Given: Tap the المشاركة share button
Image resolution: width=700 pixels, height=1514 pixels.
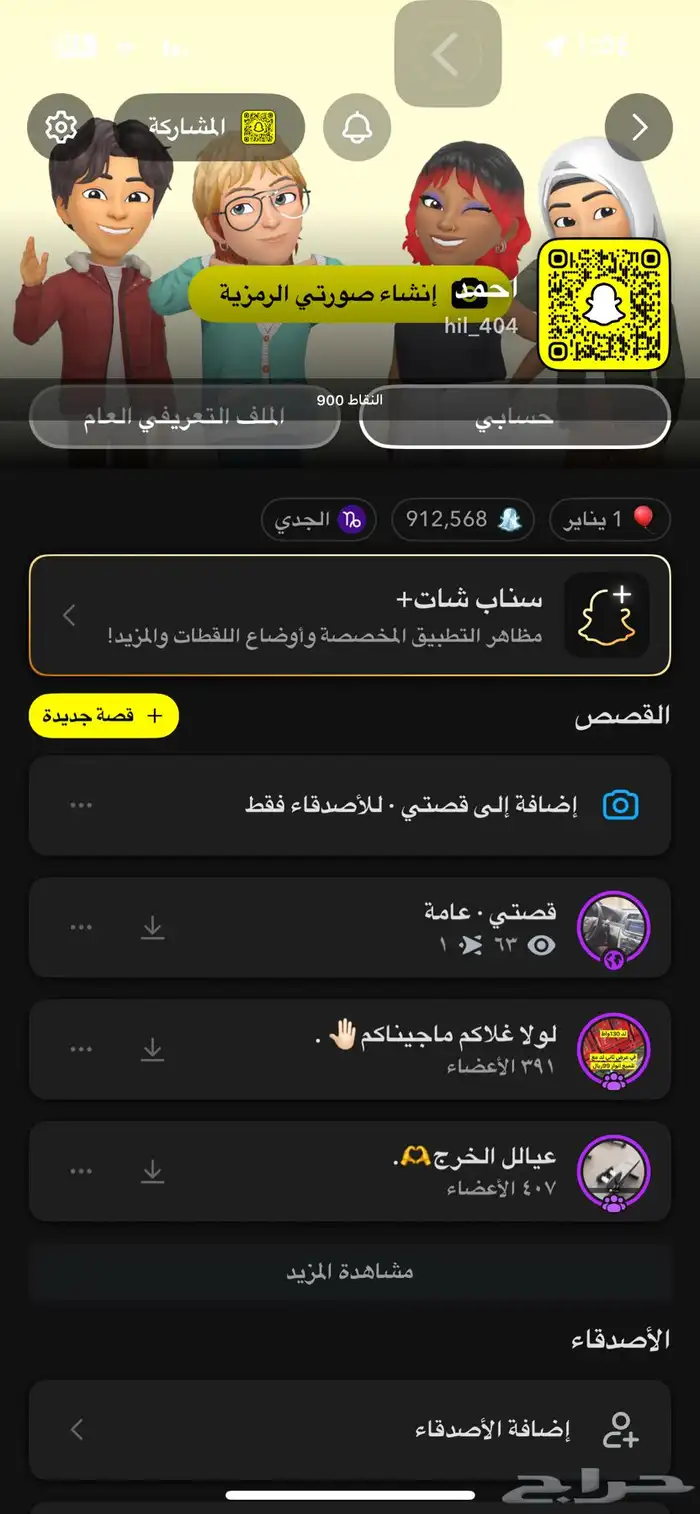Looking at the screenshot, I should click(210, 127).
